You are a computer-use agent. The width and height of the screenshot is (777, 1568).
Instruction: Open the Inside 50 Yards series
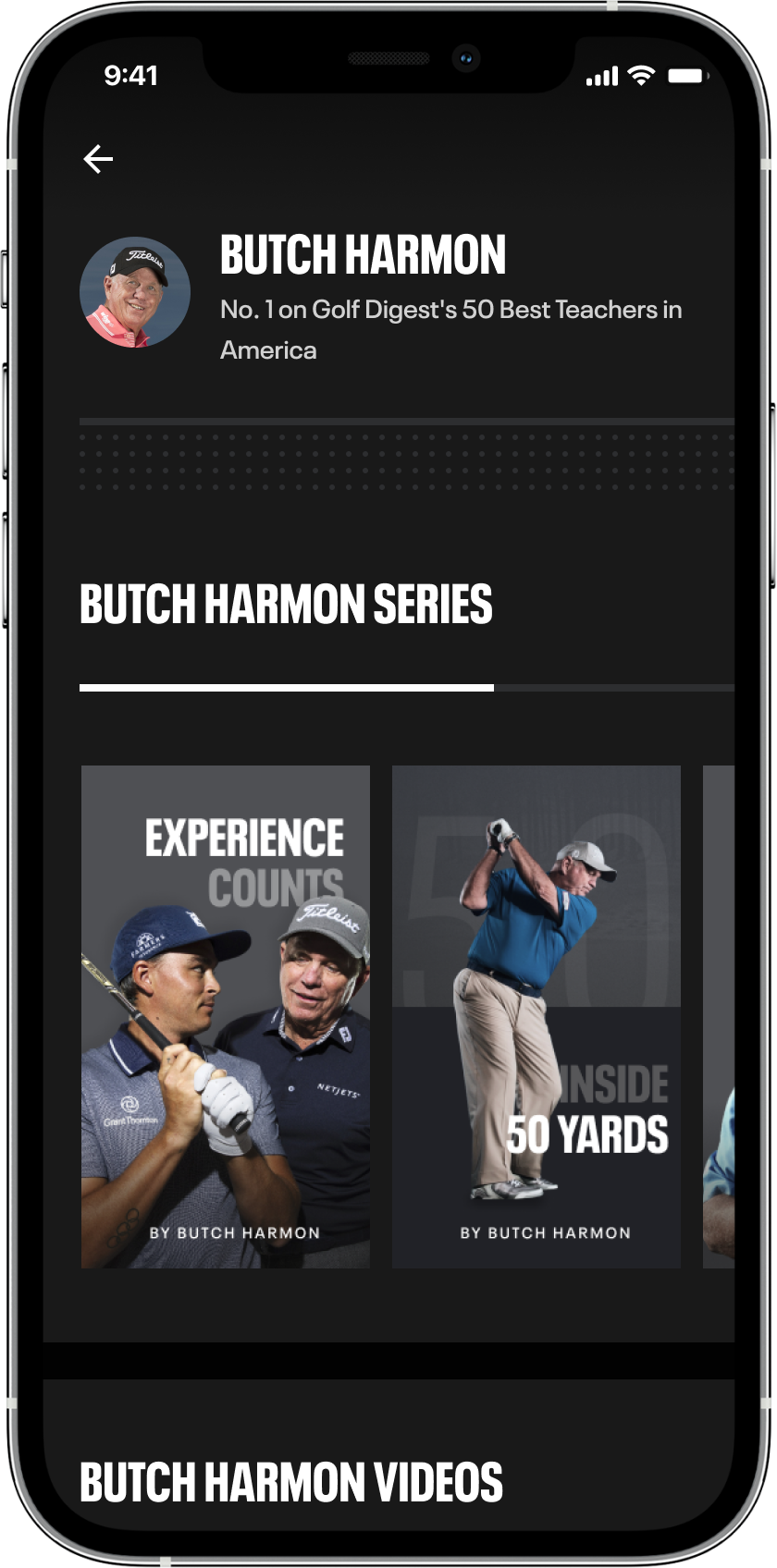pyautogui.click(x=536, y=1015)
